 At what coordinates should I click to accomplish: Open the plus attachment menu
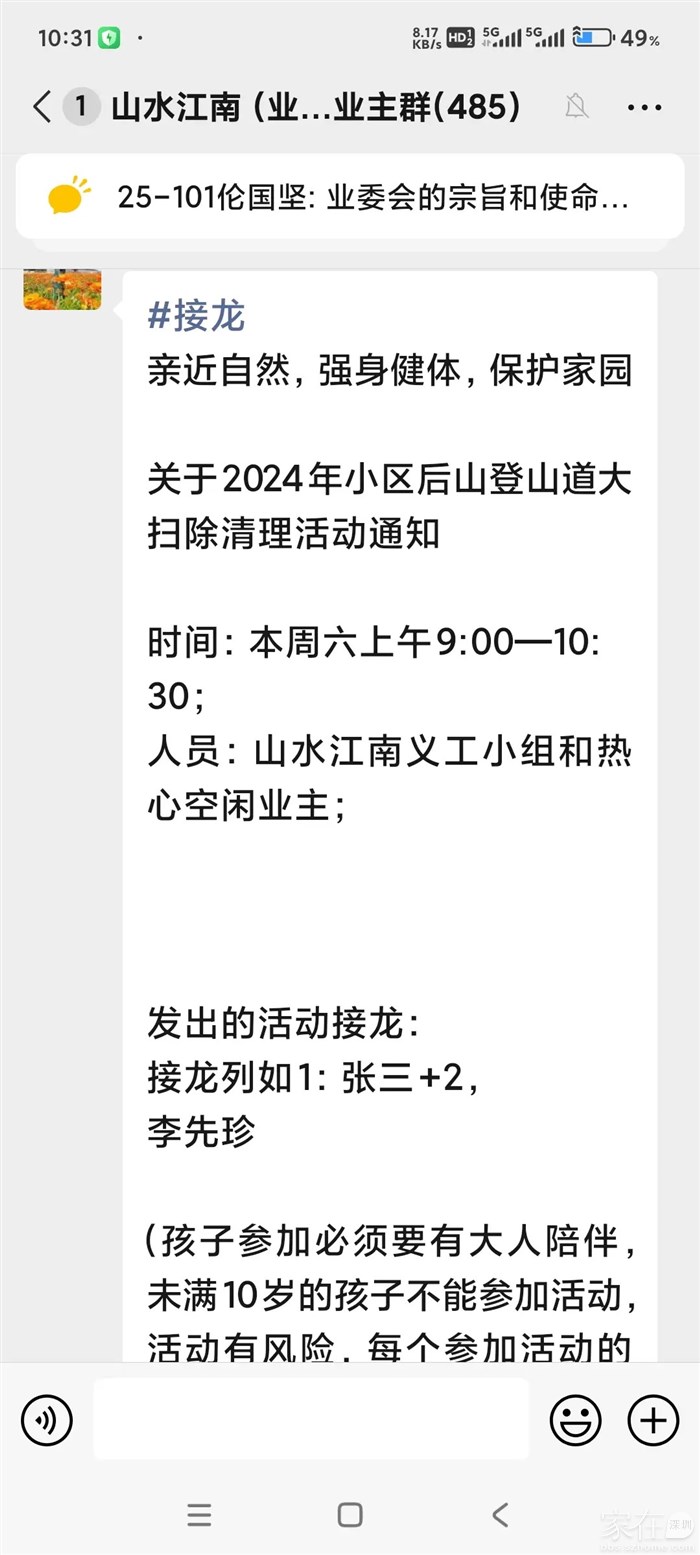pos(653,1419)
